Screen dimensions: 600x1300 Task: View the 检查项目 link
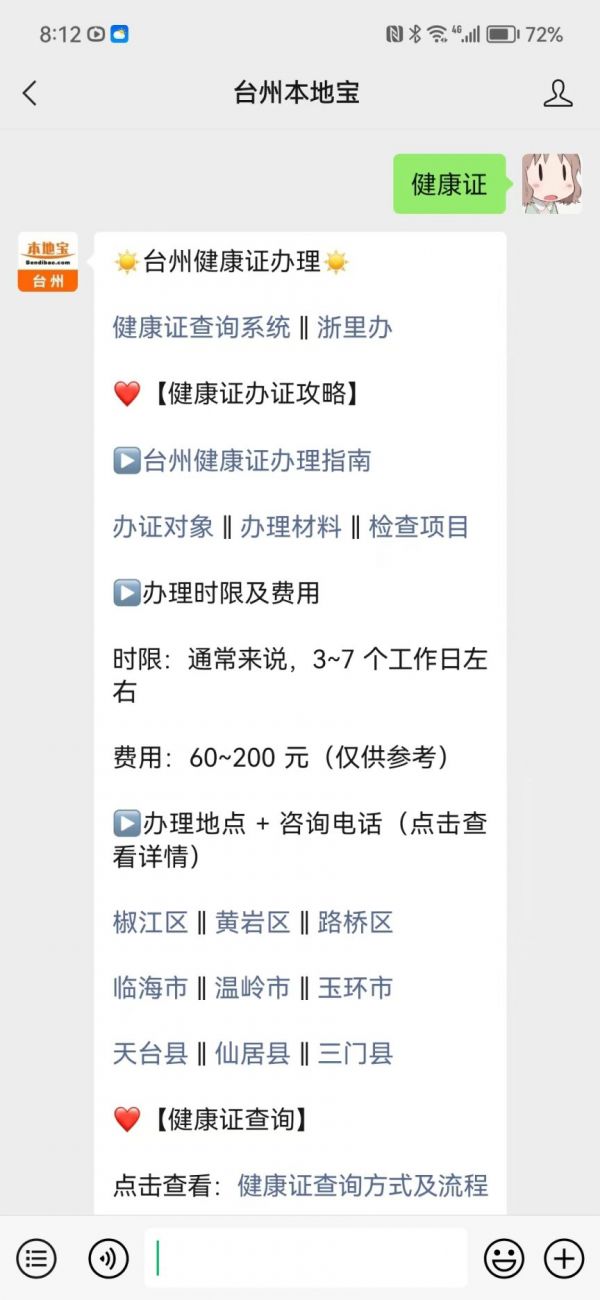419,527
